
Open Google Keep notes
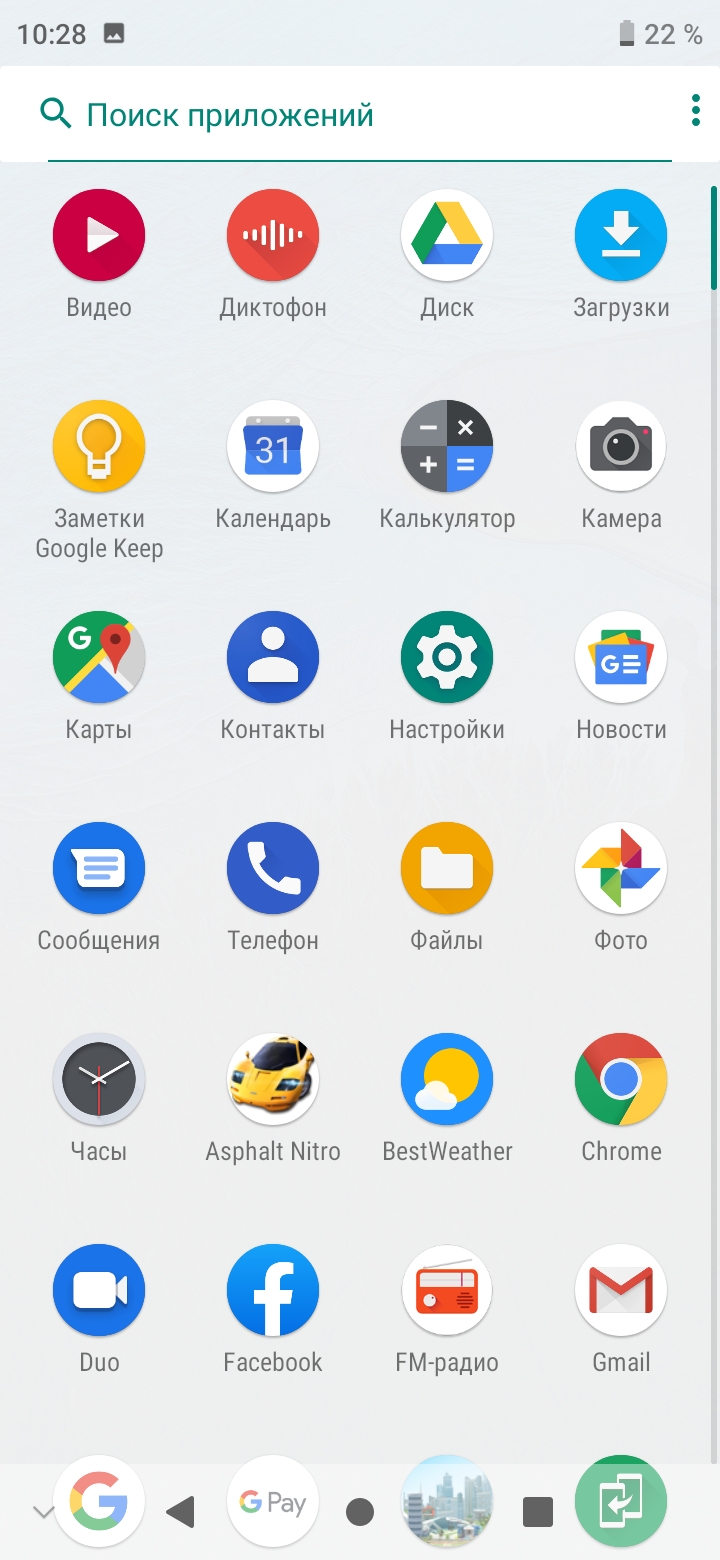(x=98, y=446)
